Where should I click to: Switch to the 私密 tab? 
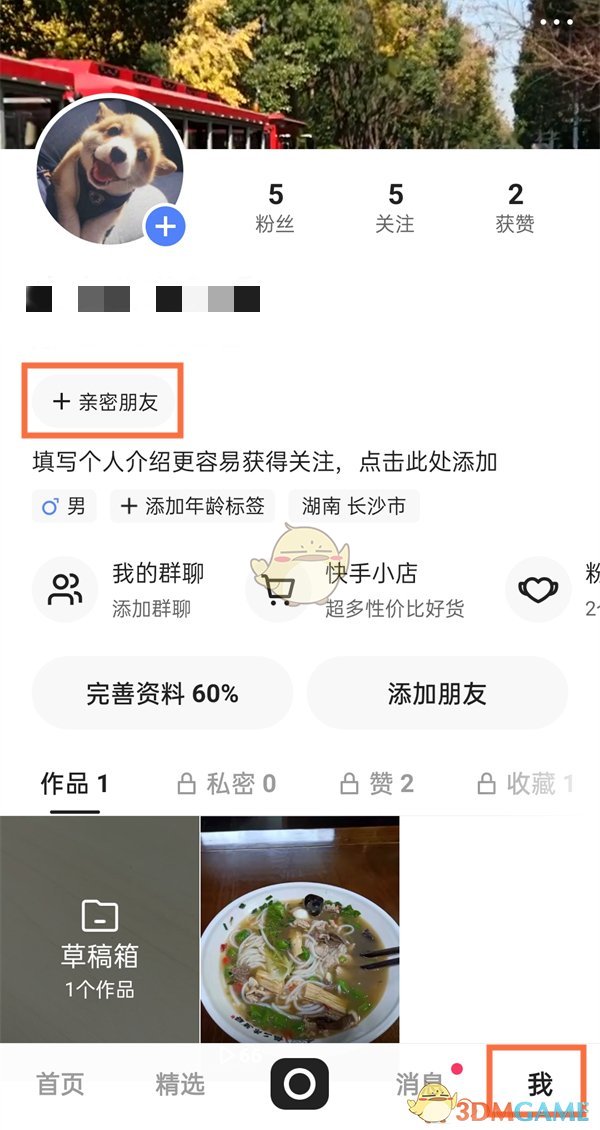pyautogui.click(x=226, y=783)
